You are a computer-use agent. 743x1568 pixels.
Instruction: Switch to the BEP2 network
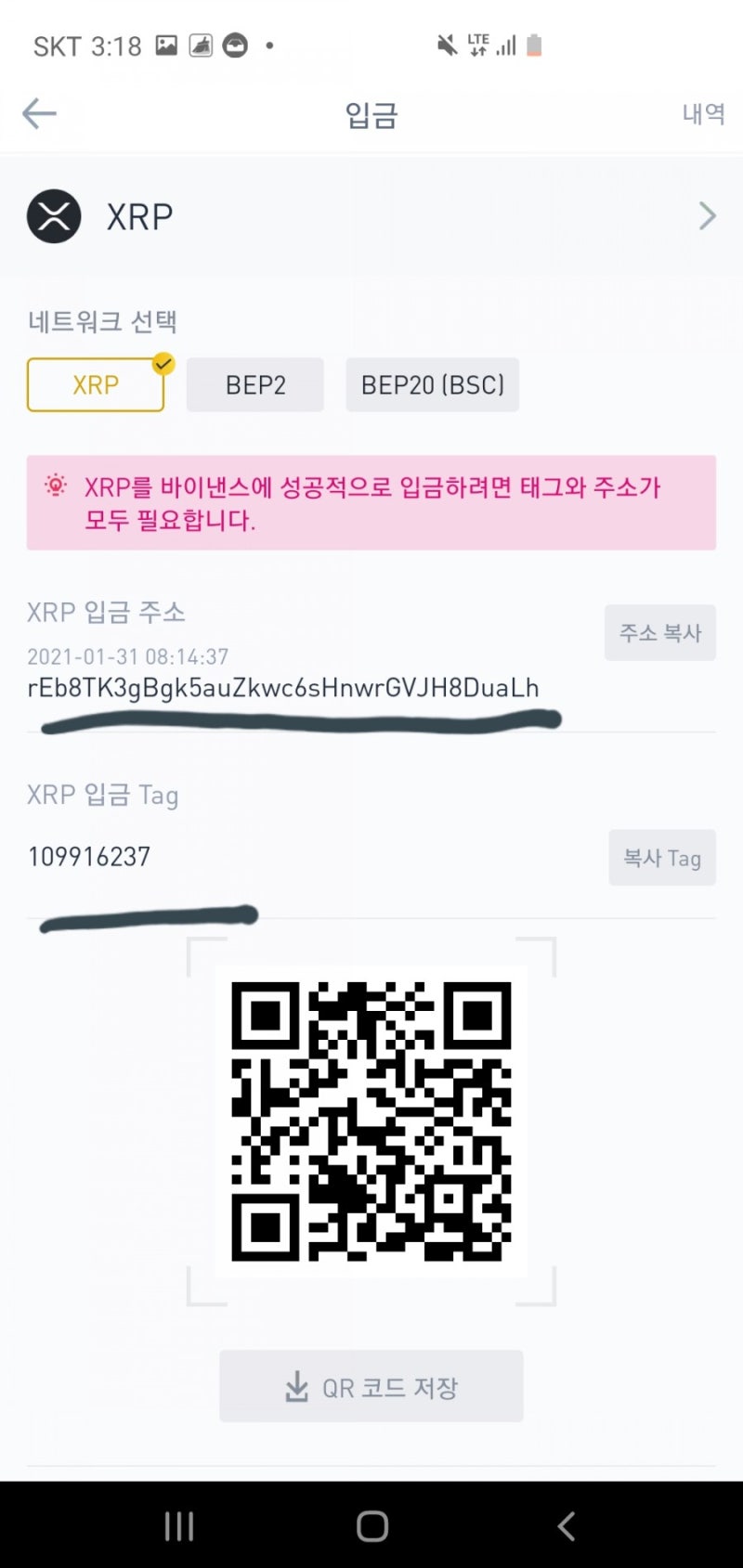(255, 384)
